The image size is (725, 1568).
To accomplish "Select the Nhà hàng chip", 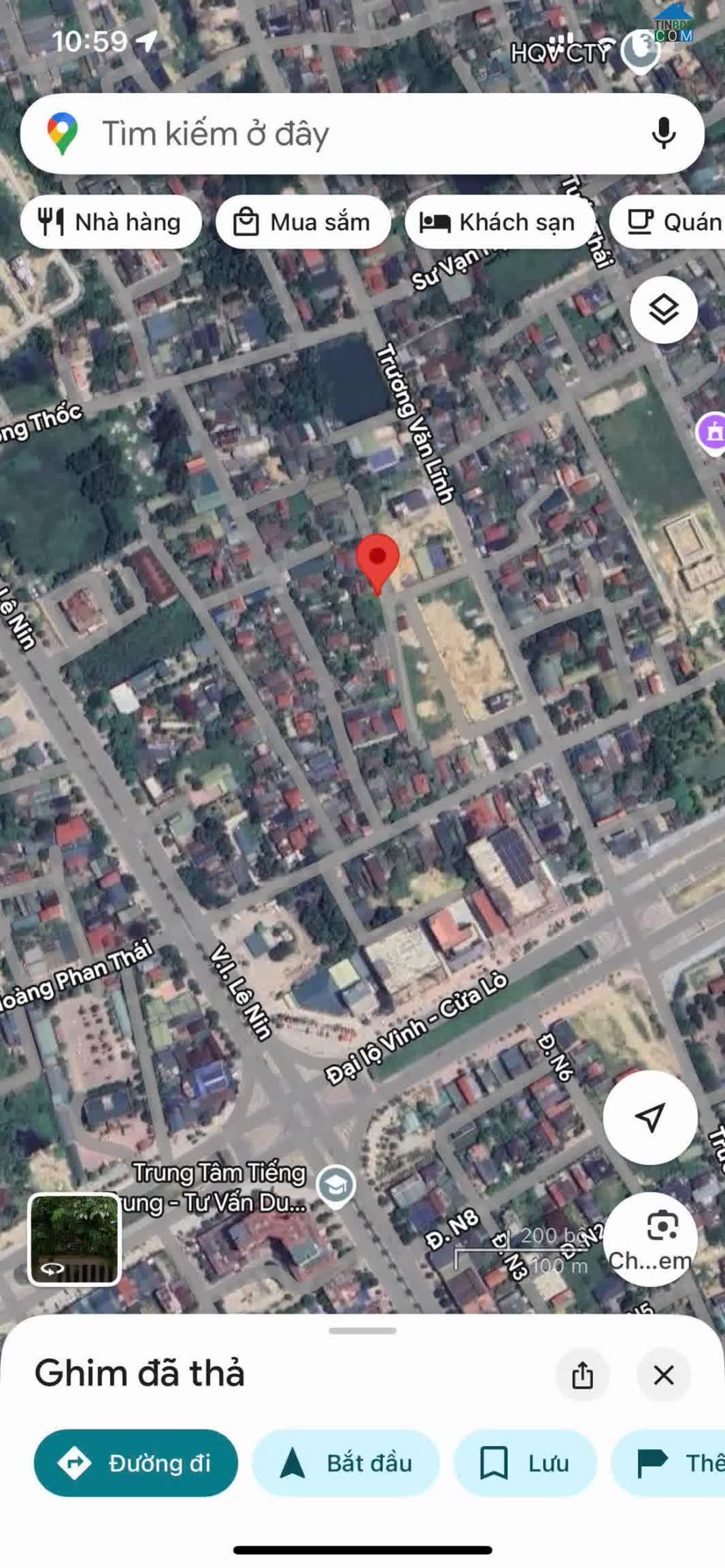I will 111,222.
